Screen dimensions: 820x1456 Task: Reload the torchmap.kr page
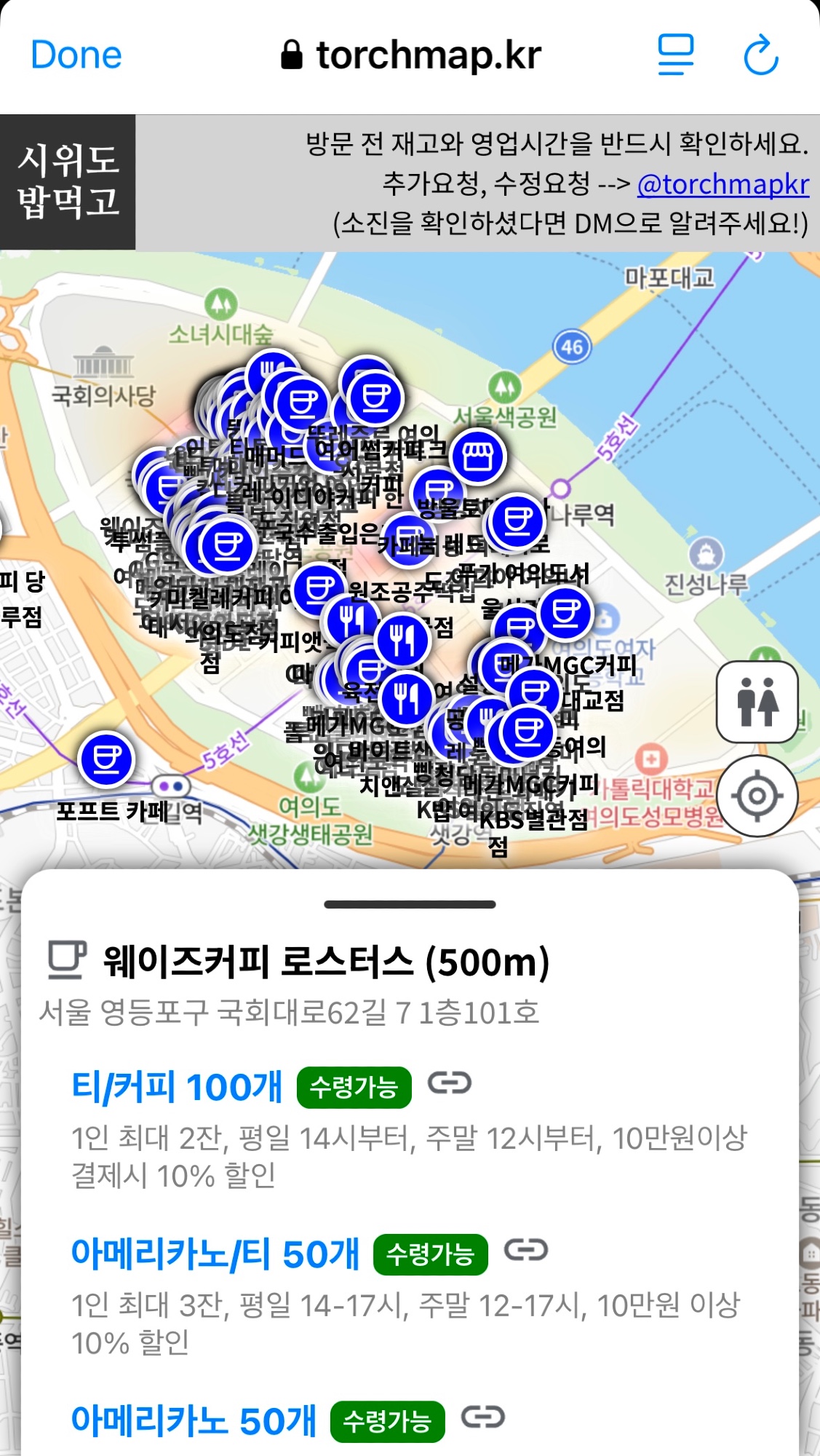[761, 55]
